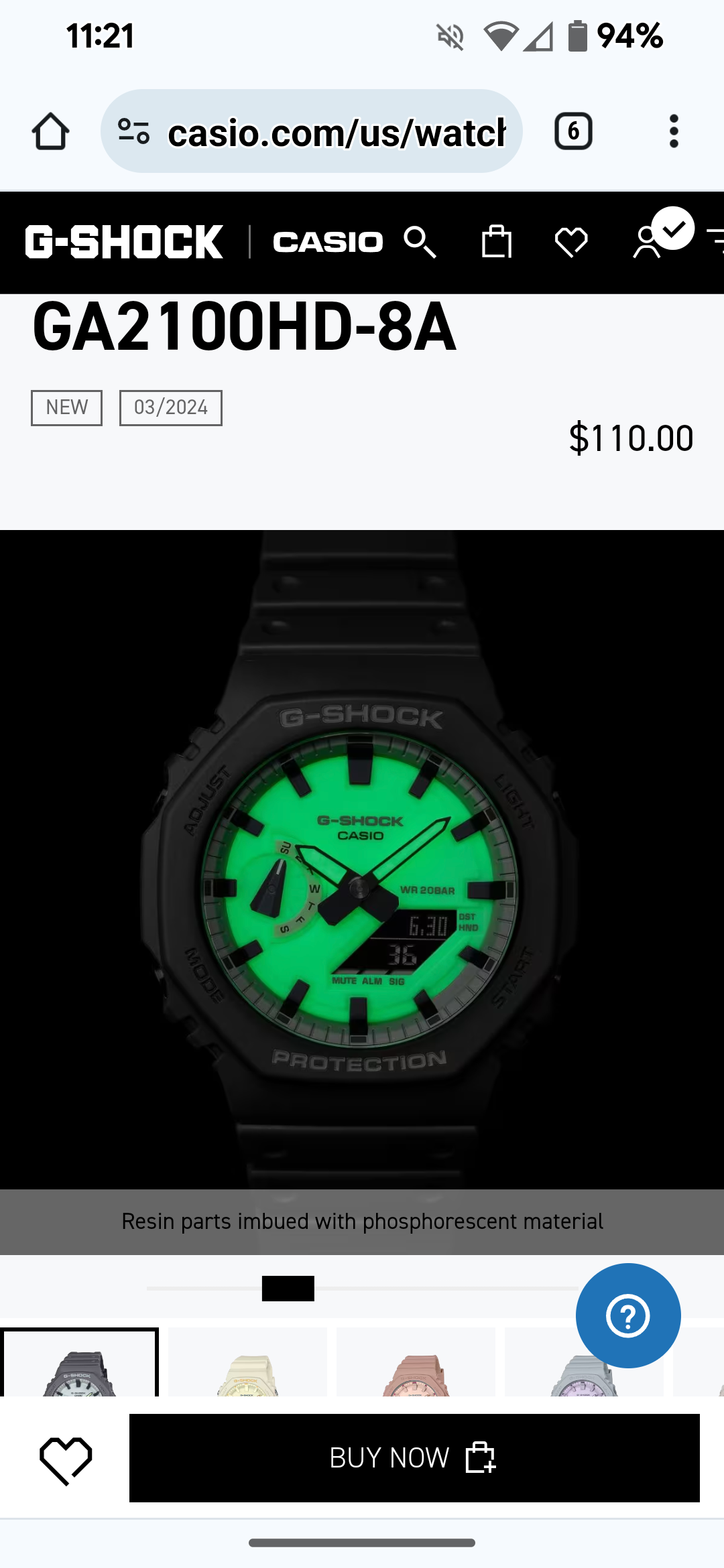Image resolution: width=724 pixels, height=1568 pixels.
Task: Open the help question mark bubble
Action: tap(628, 1315)
